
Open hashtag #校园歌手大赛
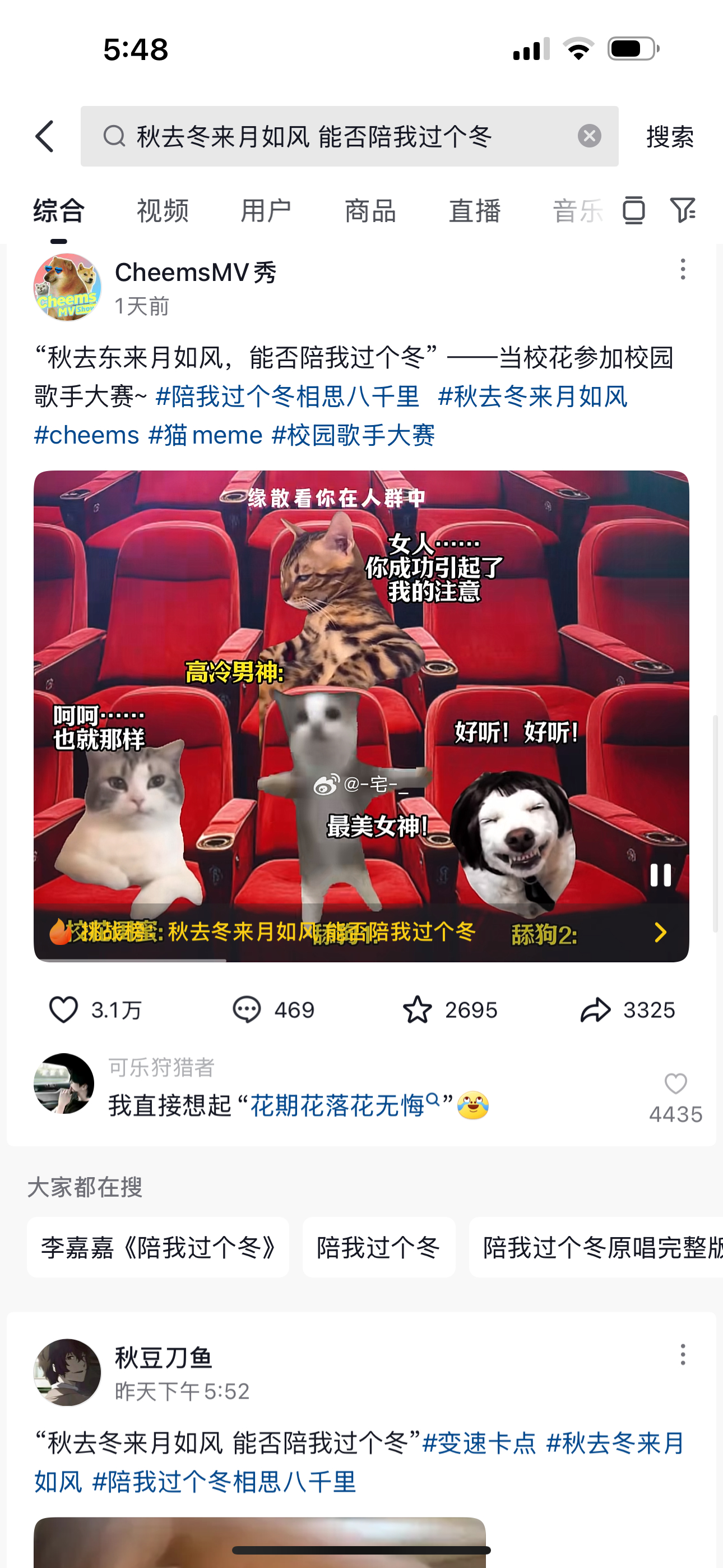pos(353,435)
